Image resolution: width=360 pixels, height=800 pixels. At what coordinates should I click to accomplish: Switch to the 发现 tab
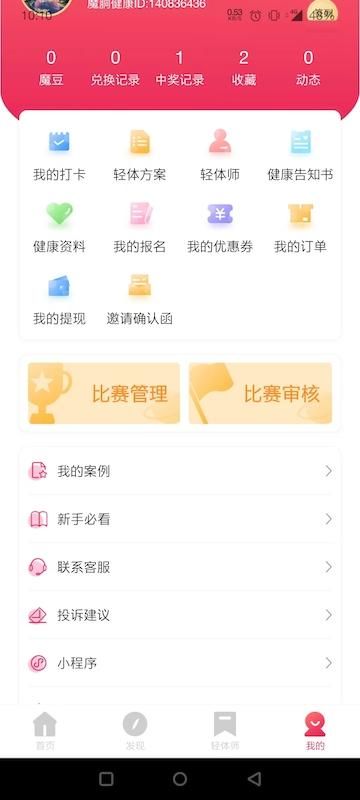(135, 731)
